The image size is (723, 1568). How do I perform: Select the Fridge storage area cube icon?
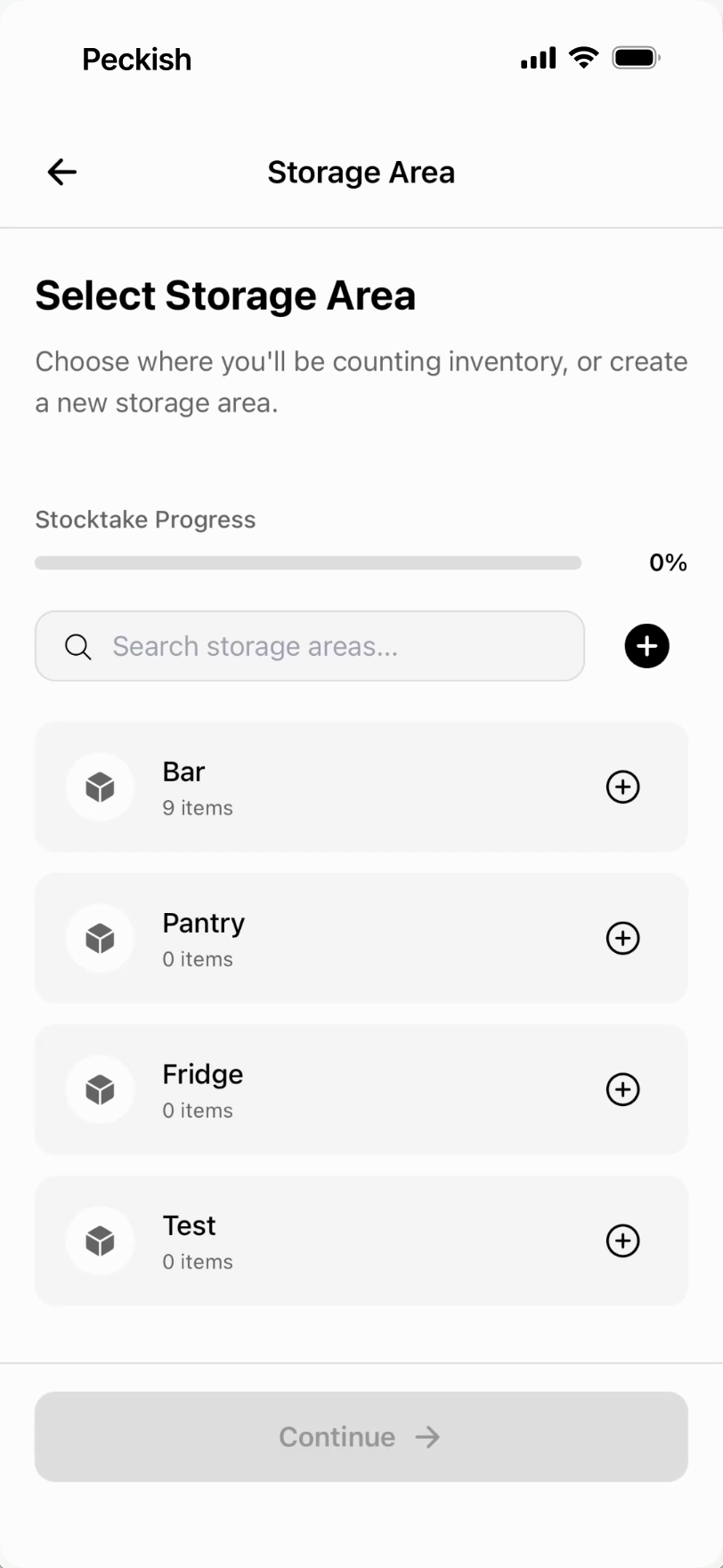[99, 1089]
